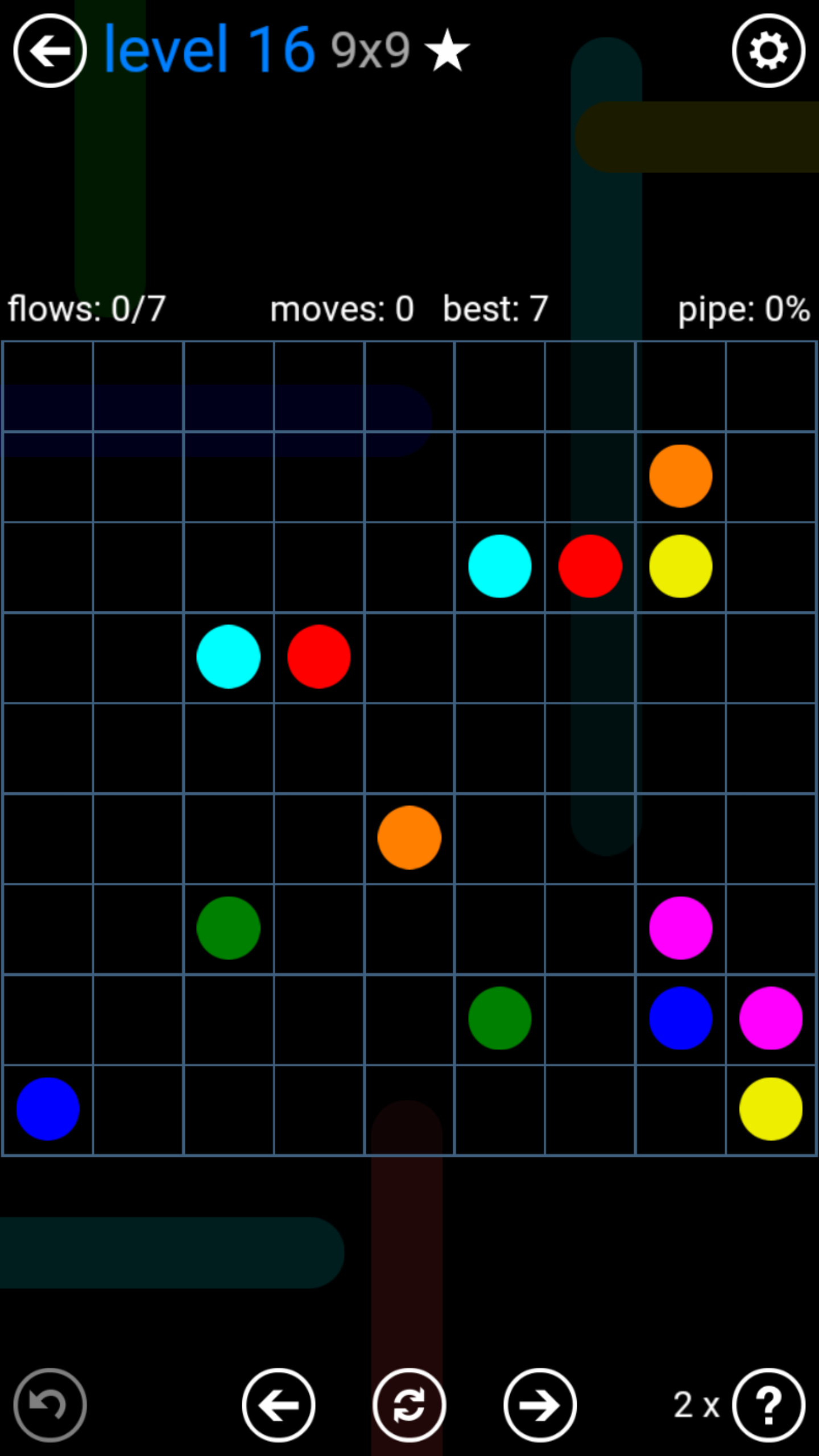The width and height of the screenshot is (819, 1456).
Task: Tap the undo button
Action: tap(50, 1405)
